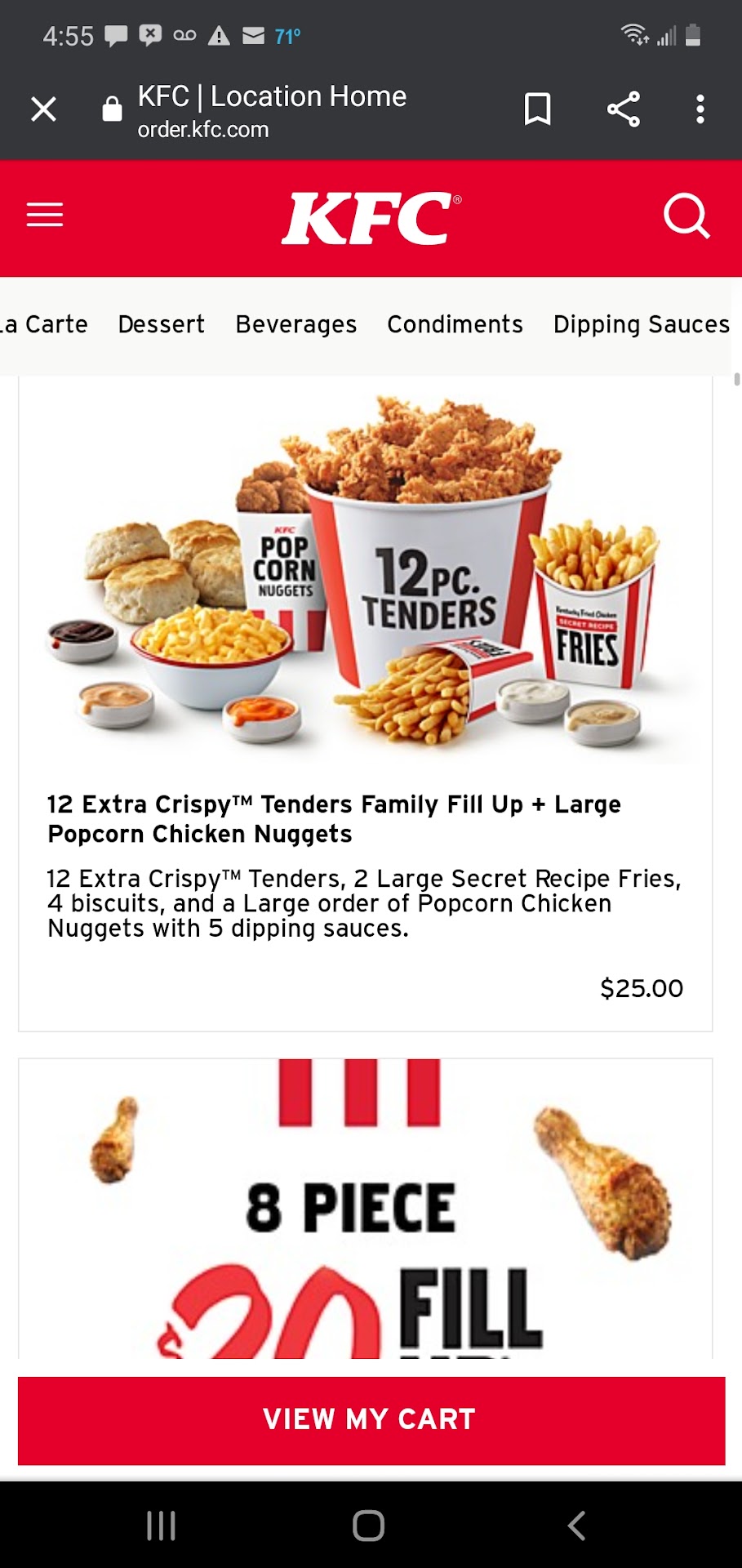
Task: Open the recent apps view
Action: [x=161, y=1525]
